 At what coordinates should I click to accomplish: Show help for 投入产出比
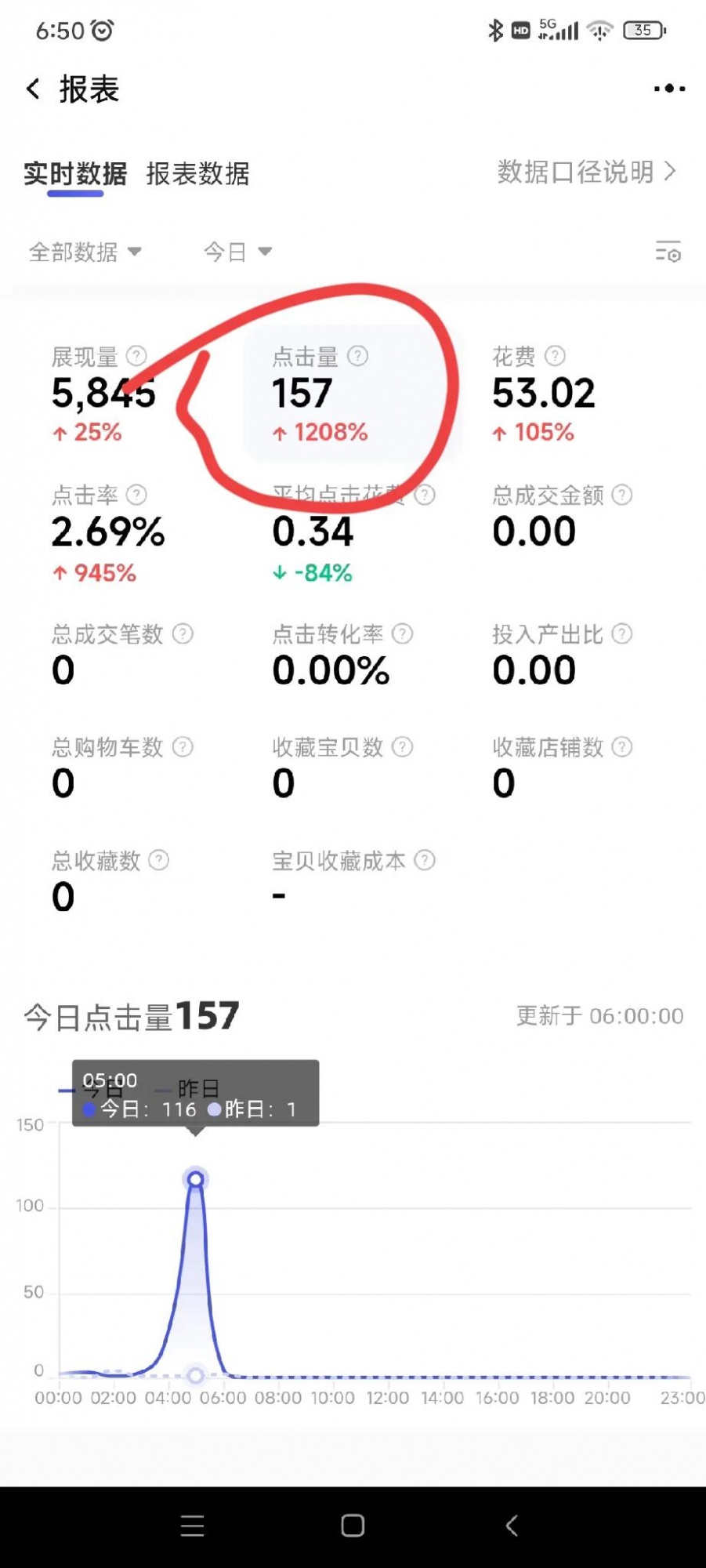click(622, 633)
